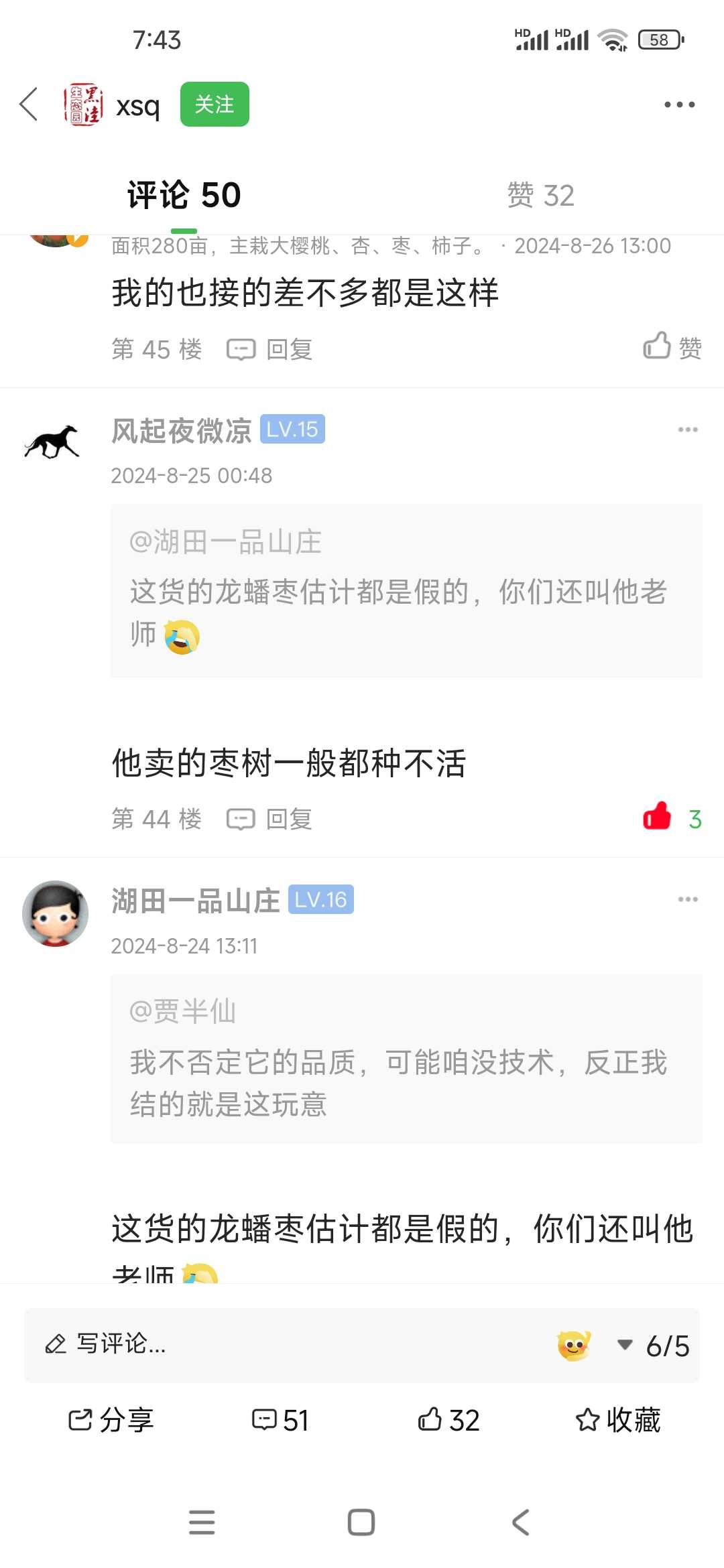Like the comment on floor 45
Screen dimensions: 724x1568
point(672,347)
